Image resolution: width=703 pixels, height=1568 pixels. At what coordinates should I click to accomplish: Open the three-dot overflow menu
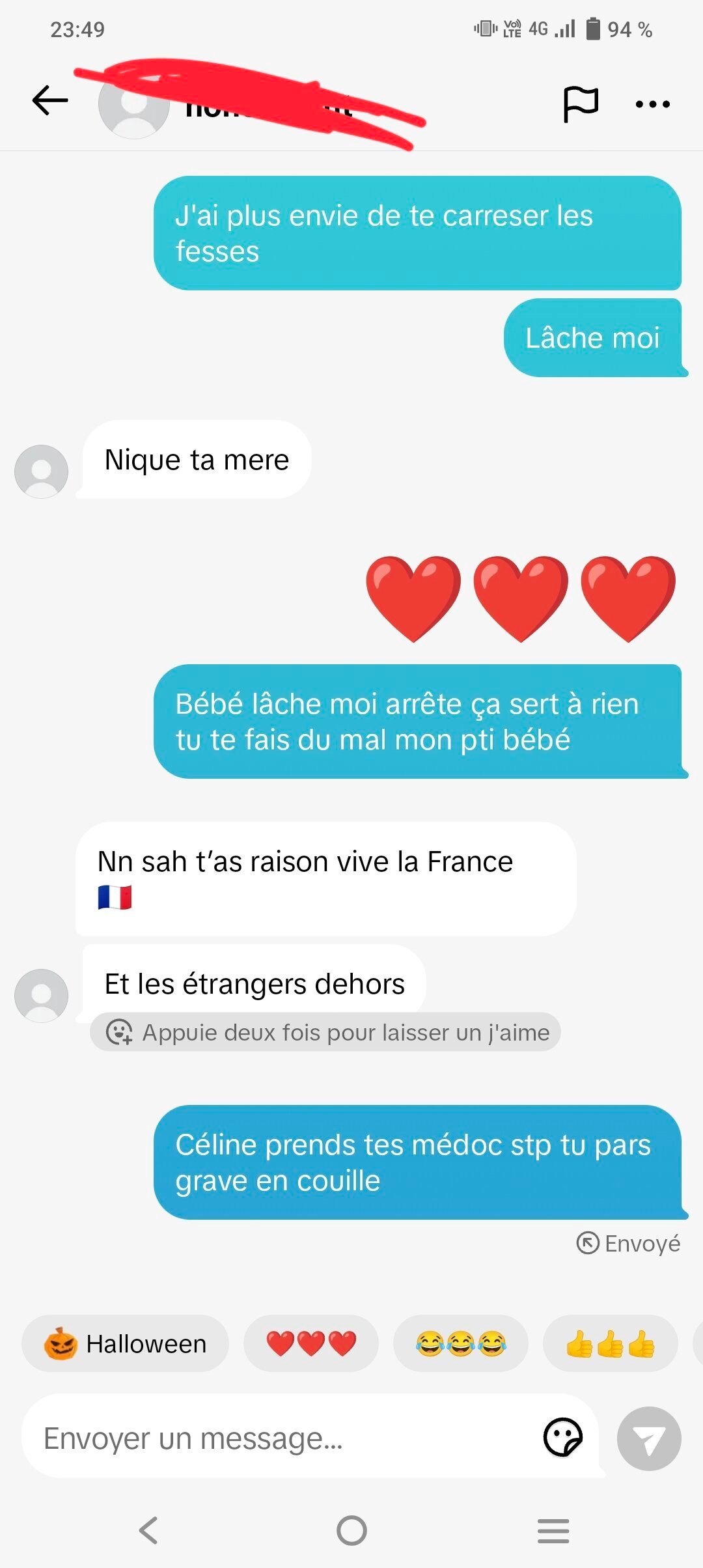tap(653, 104)
